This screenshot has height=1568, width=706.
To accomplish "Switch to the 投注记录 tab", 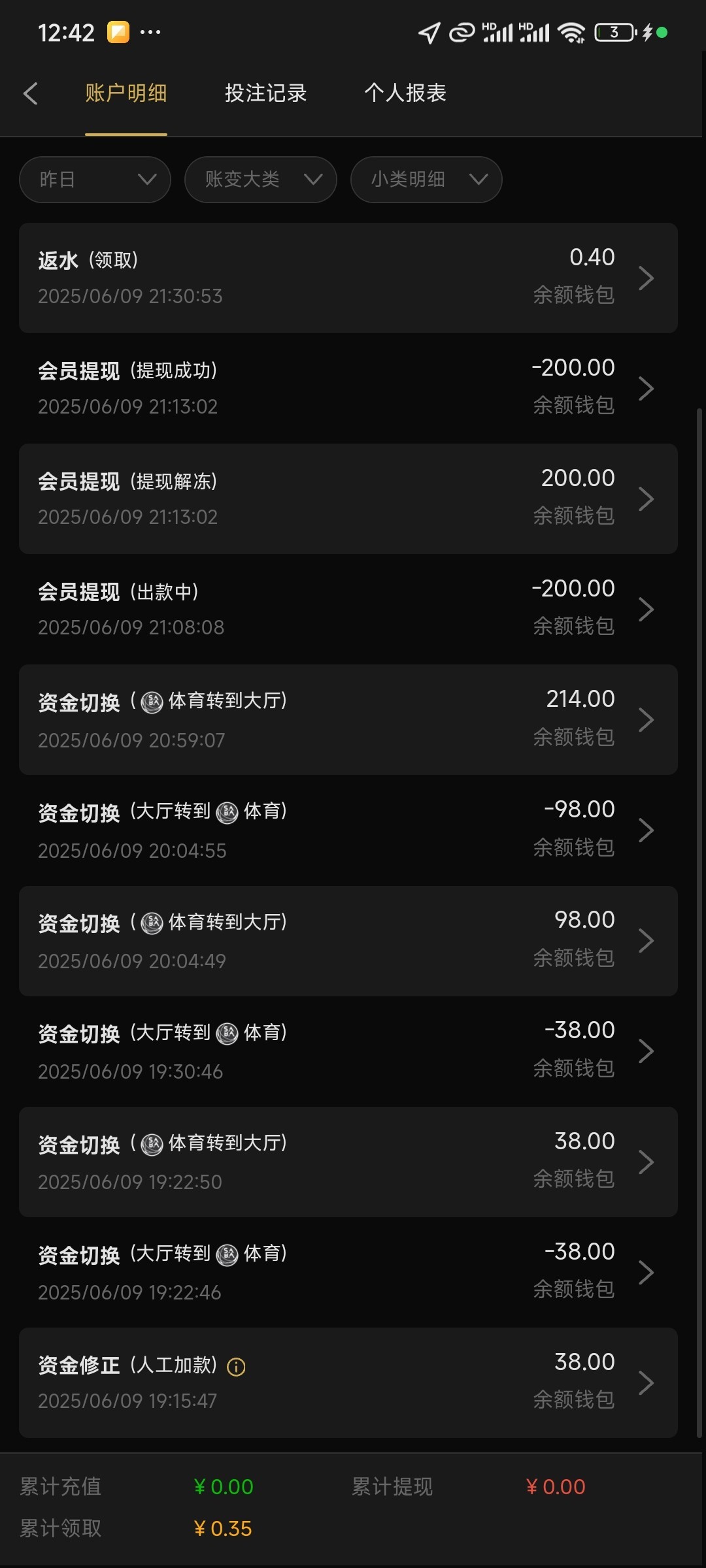I will click(265, 93).
